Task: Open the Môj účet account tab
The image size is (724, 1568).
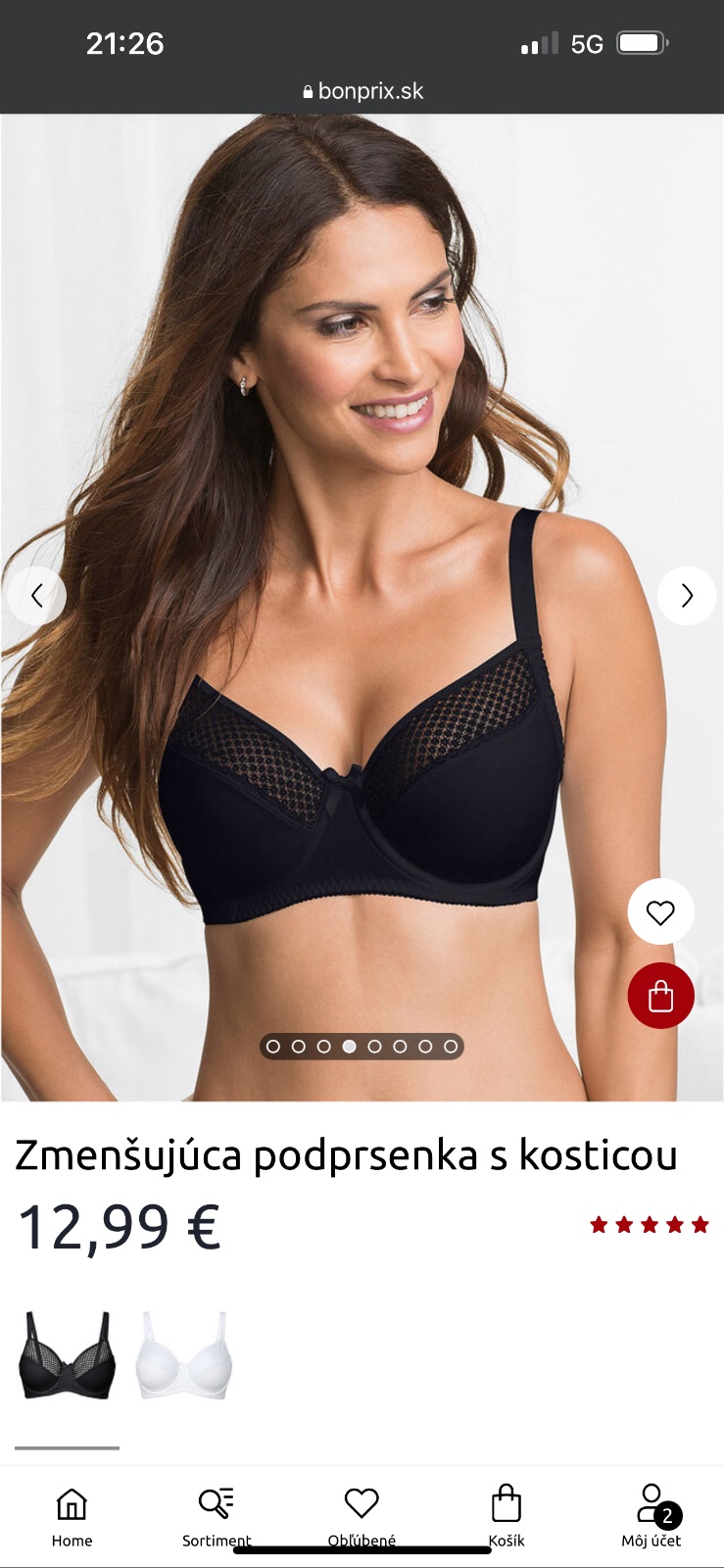Action: pyautogui.click(x=652, y=1516)
